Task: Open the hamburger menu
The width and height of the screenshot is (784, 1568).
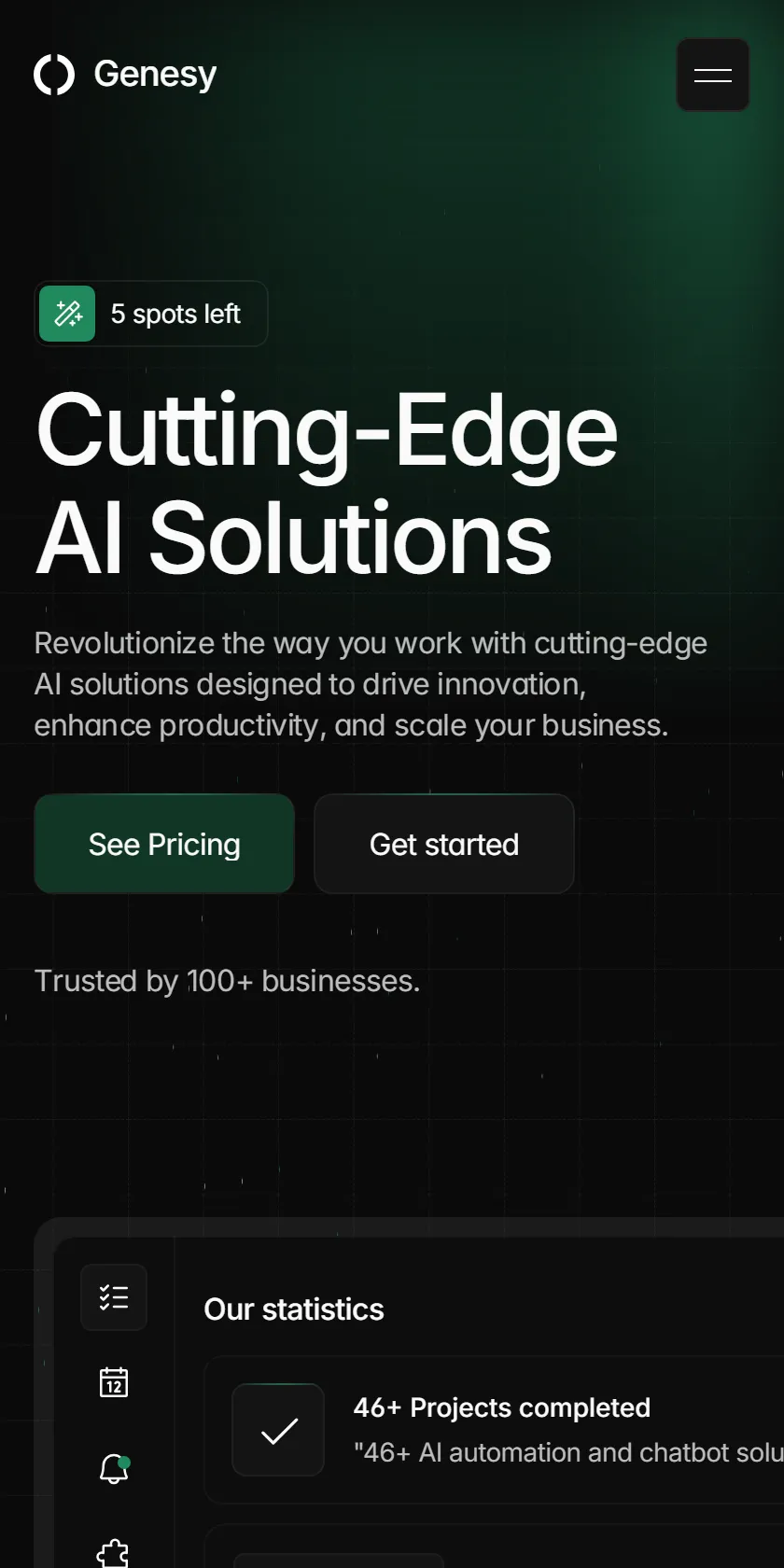Action: tap(713, 75)
